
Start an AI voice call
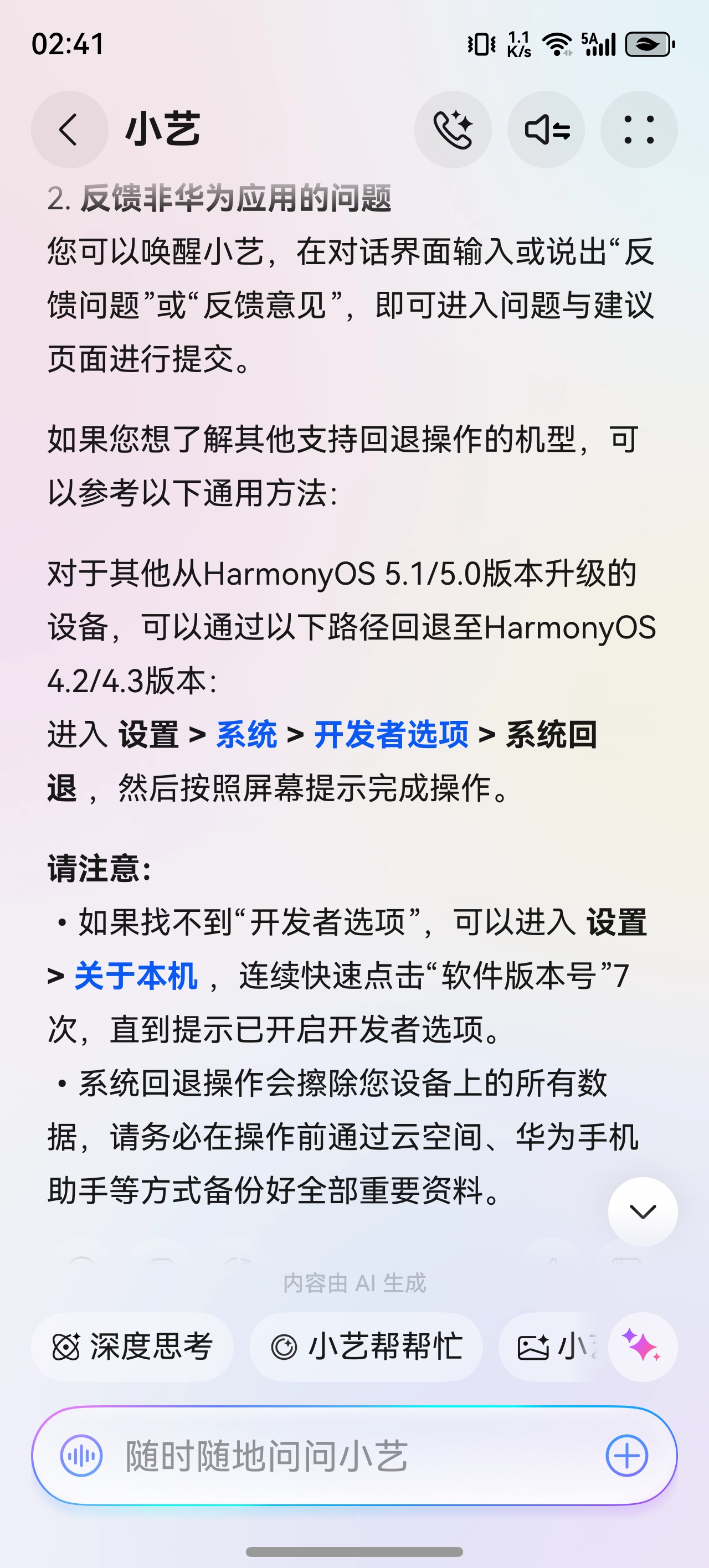(x=453, y=130)
